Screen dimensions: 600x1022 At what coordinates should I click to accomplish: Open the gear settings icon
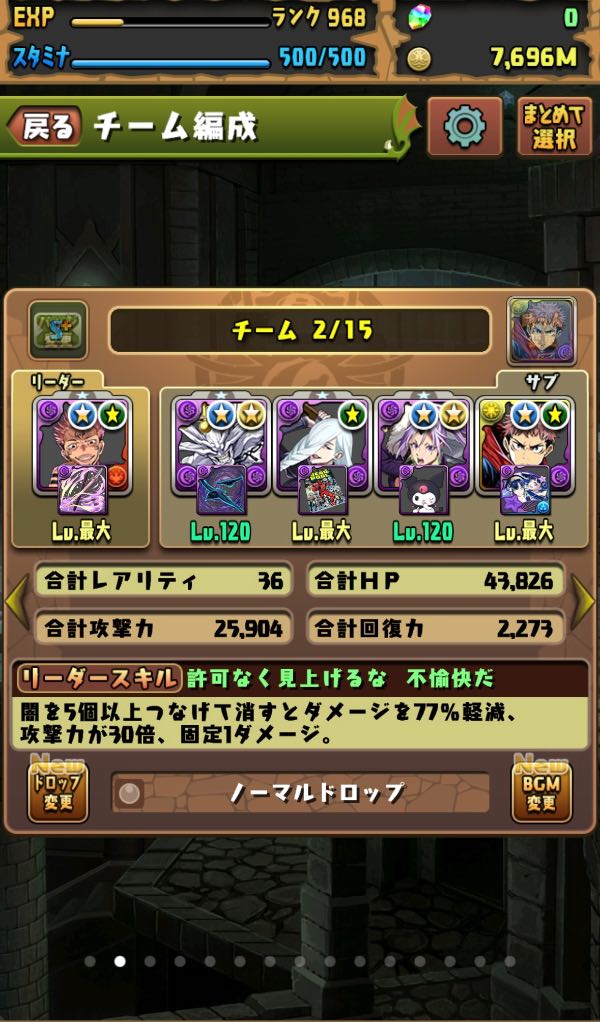pyautogui.click(x=465, y=126)
